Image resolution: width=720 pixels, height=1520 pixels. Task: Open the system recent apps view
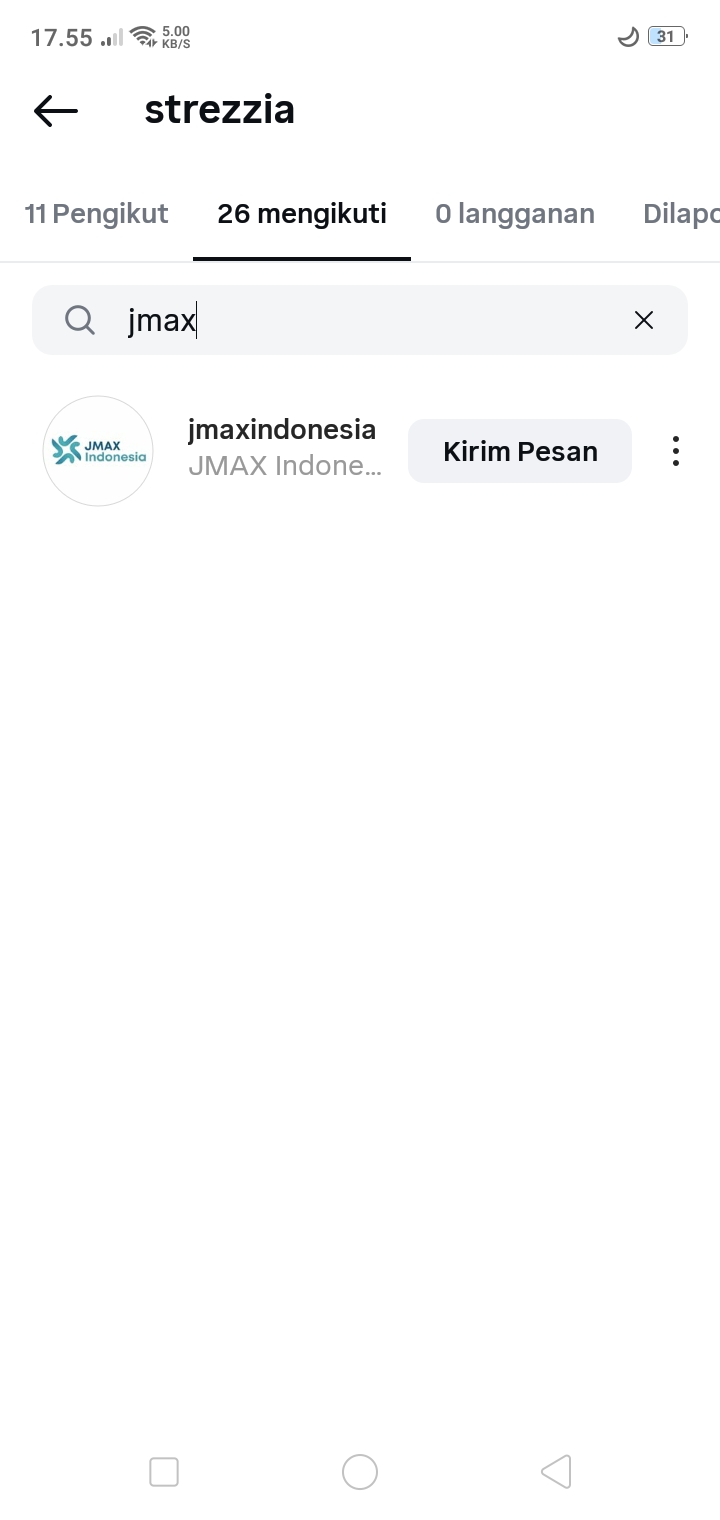tap(164, 1472)
